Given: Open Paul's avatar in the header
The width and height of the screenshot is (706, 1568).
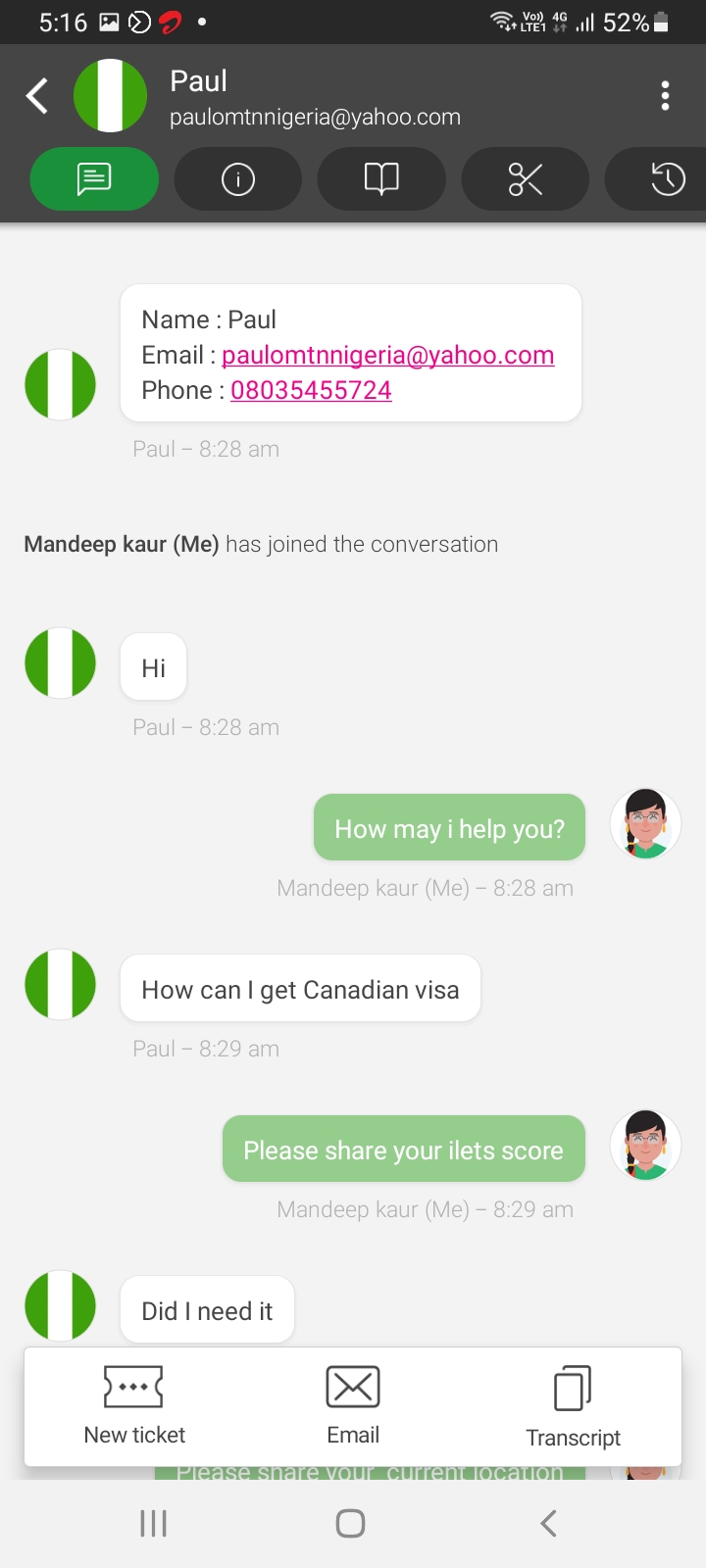Looking at the screenshot, I should 111,96.
